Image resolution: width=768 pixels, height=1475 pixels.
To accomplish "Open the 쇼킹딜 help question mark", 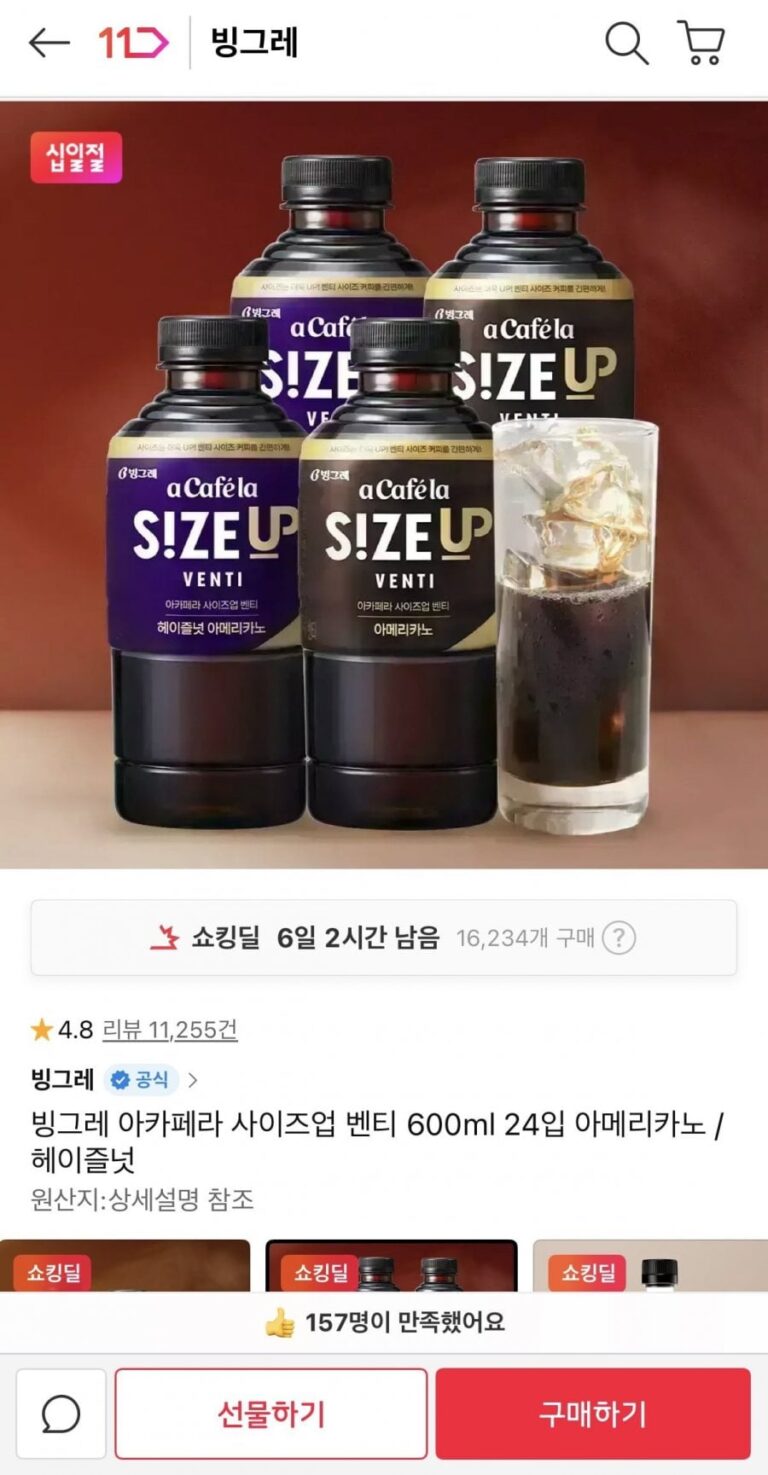I will point(619,938).
